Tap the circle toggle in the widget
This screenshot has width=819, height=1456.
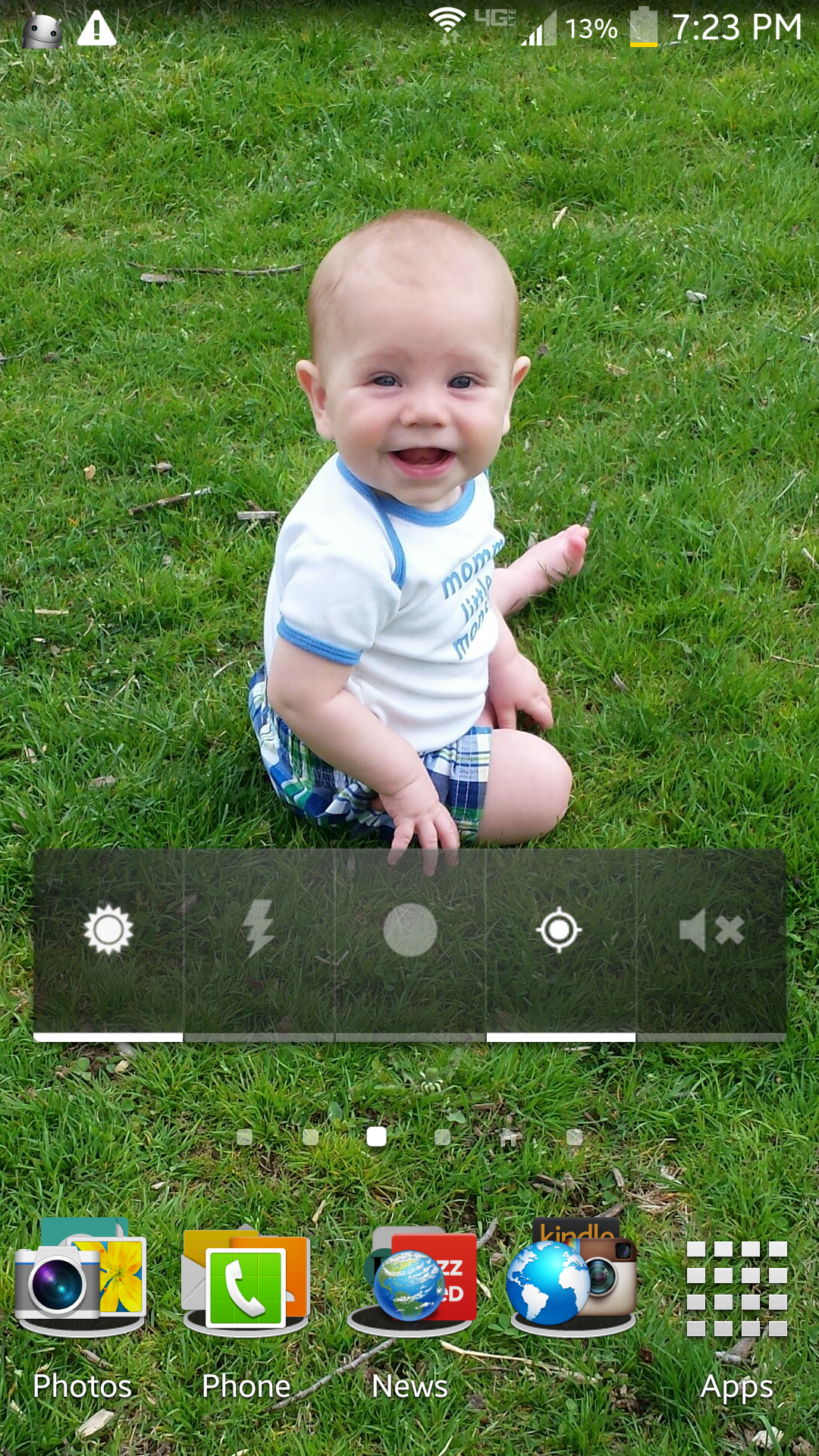[409, 930]
